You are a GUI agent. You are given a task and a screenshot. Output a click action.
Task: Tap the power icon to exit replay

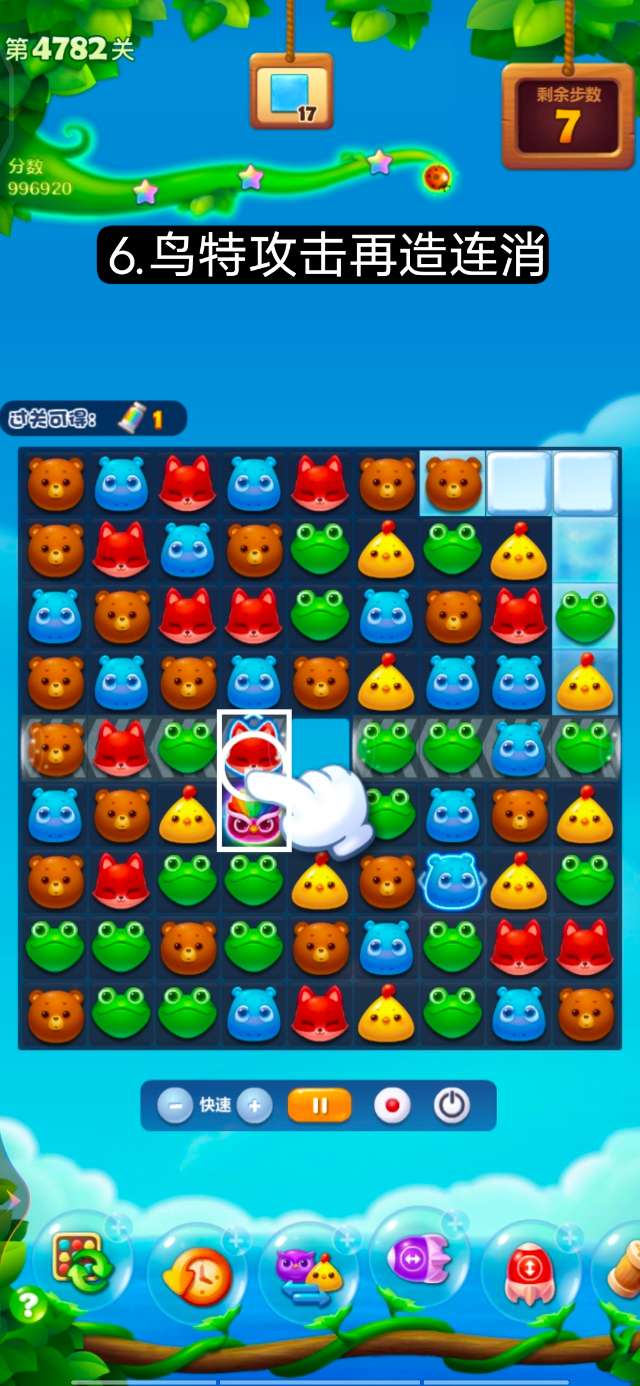coord(451,1106)
